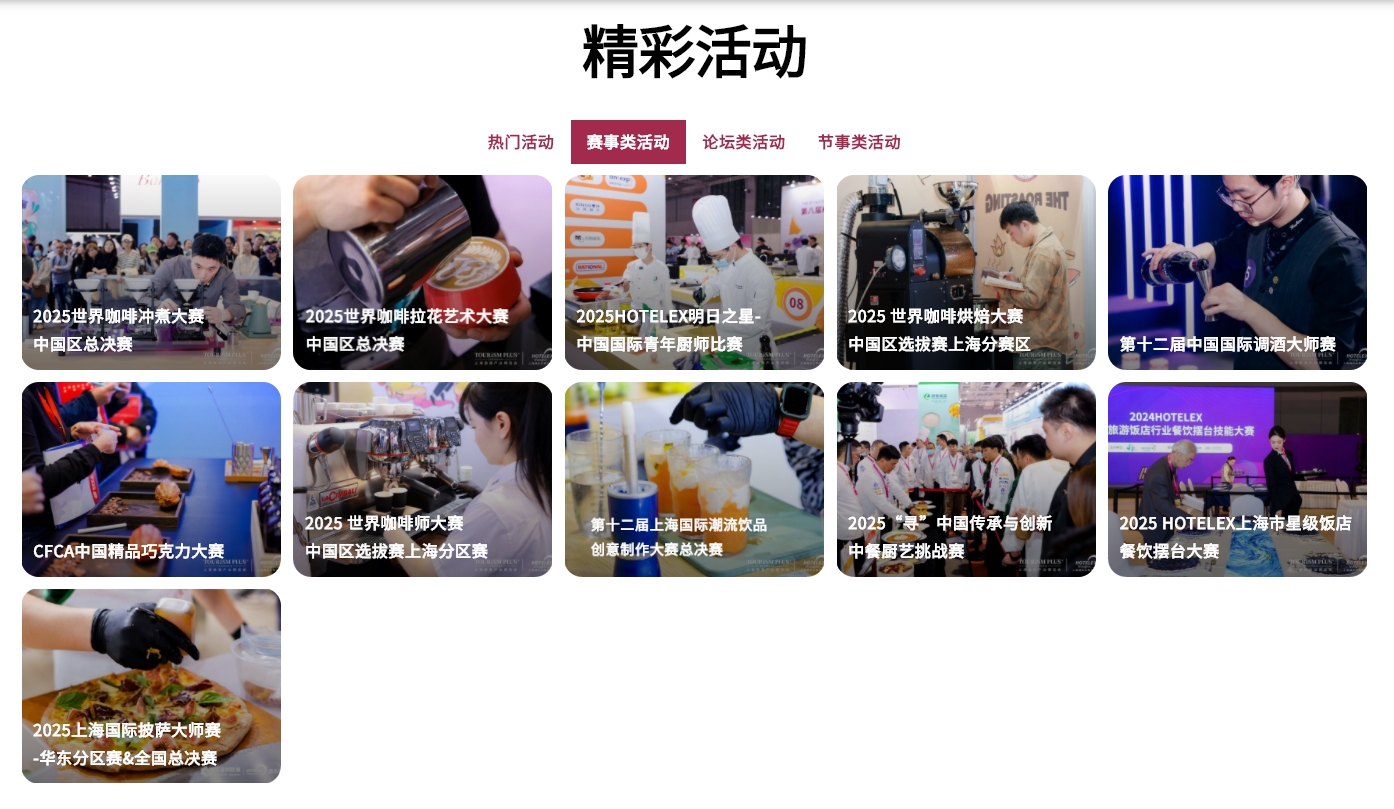Image resolution: width=1394 pixels, height=809 pixels.
Task: Open 2025世界咖啡师大赛 card
Action: click(x=422, y=479)
